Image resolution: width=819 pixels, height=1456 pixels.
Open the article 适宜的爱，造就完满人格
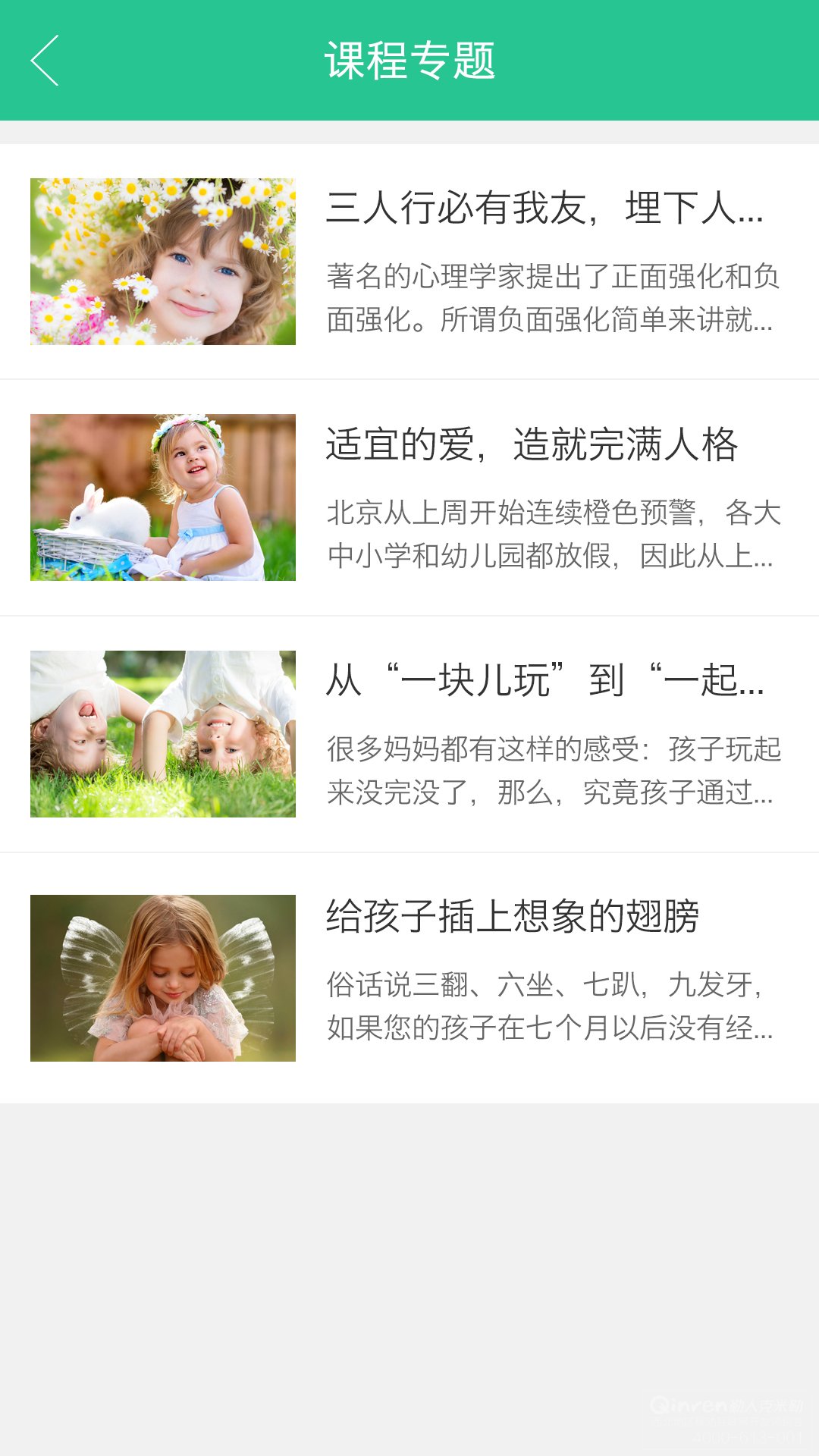click(409, 497)
